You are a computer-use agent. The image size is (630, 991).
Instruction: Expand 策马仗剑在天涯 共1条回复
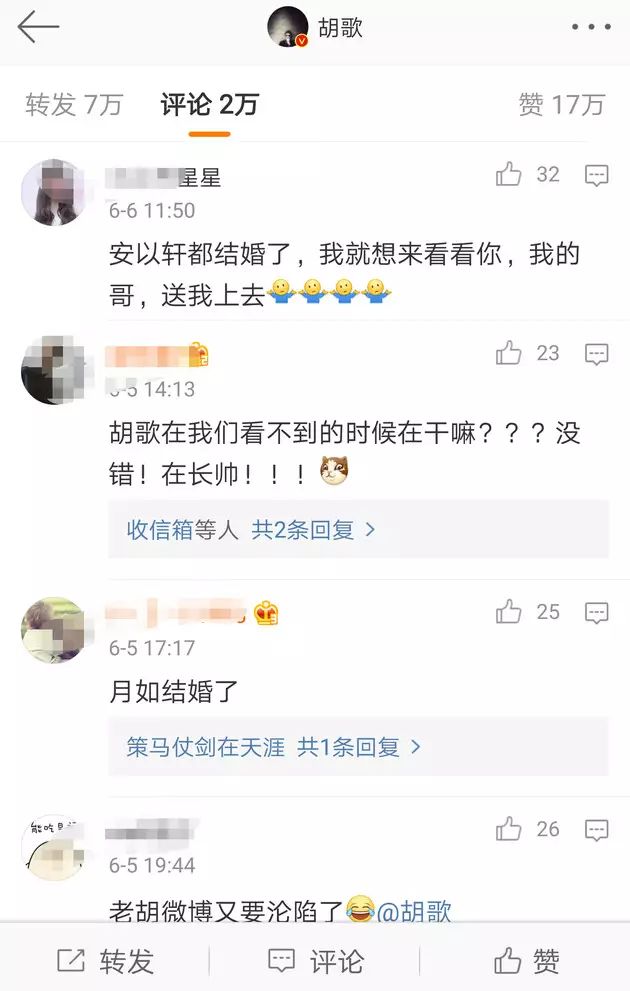[x=273, y=747]
